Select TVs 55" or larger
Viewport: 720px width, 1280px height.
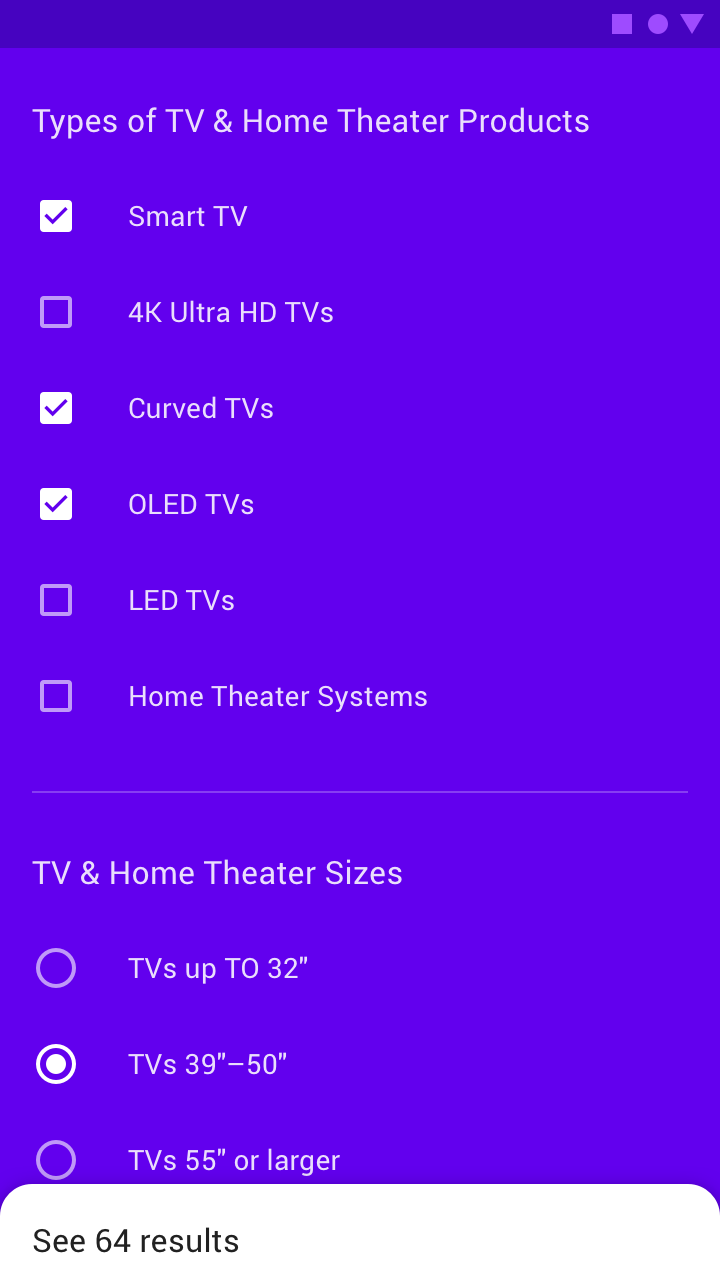coord(56,1160)
